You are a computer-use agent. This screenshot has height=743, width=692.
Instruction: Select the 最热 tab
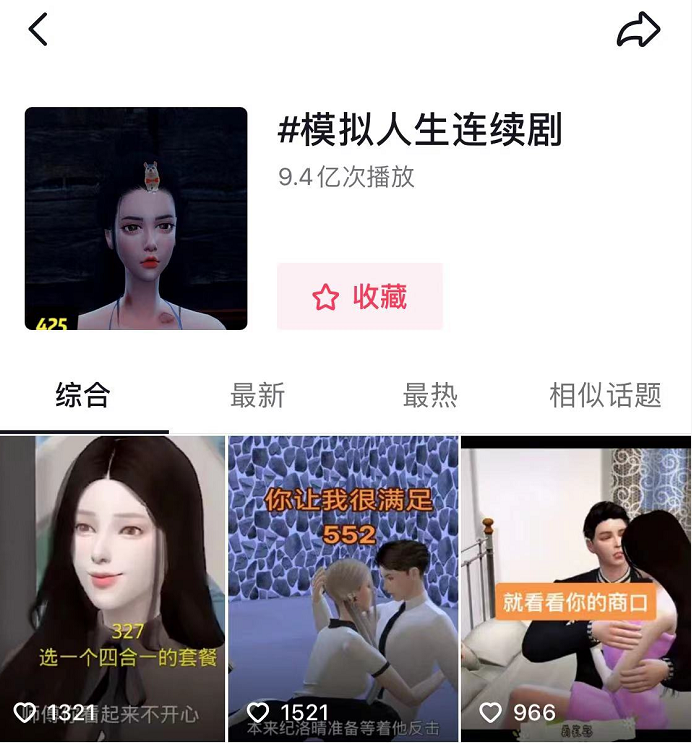[430, 395]
